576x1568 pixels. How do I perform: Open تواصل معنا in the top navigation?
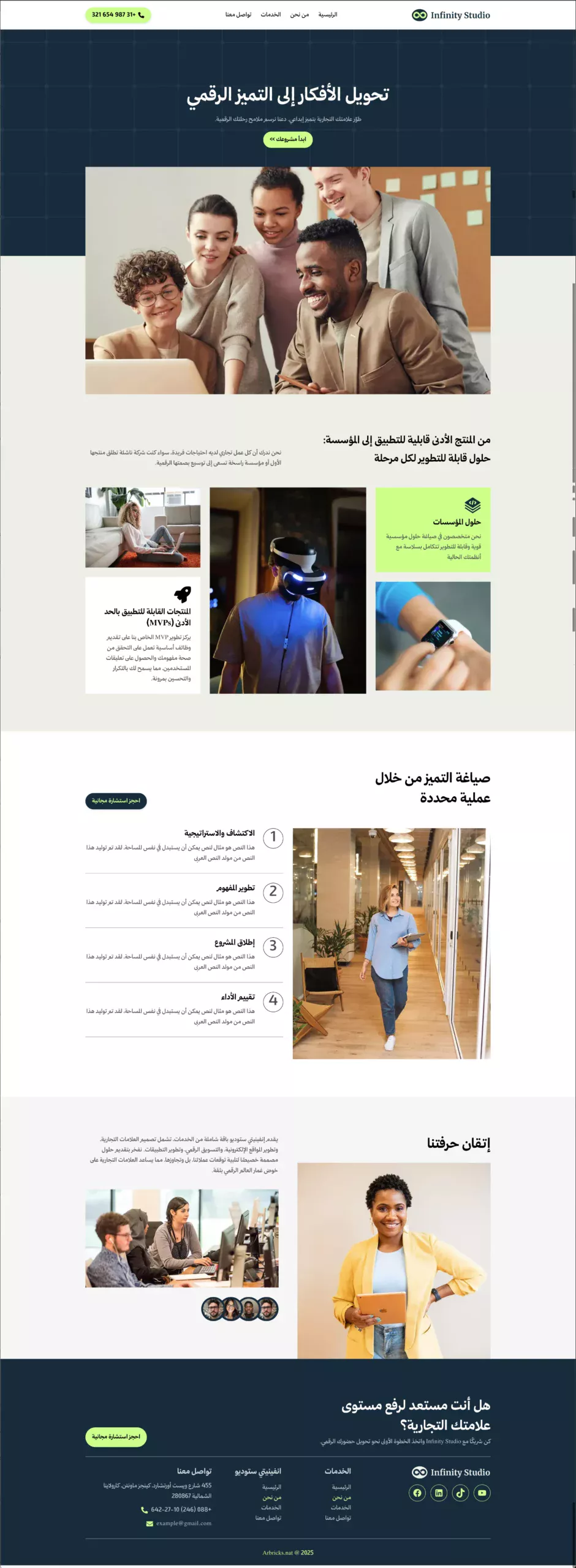click(x=238, y=15)
